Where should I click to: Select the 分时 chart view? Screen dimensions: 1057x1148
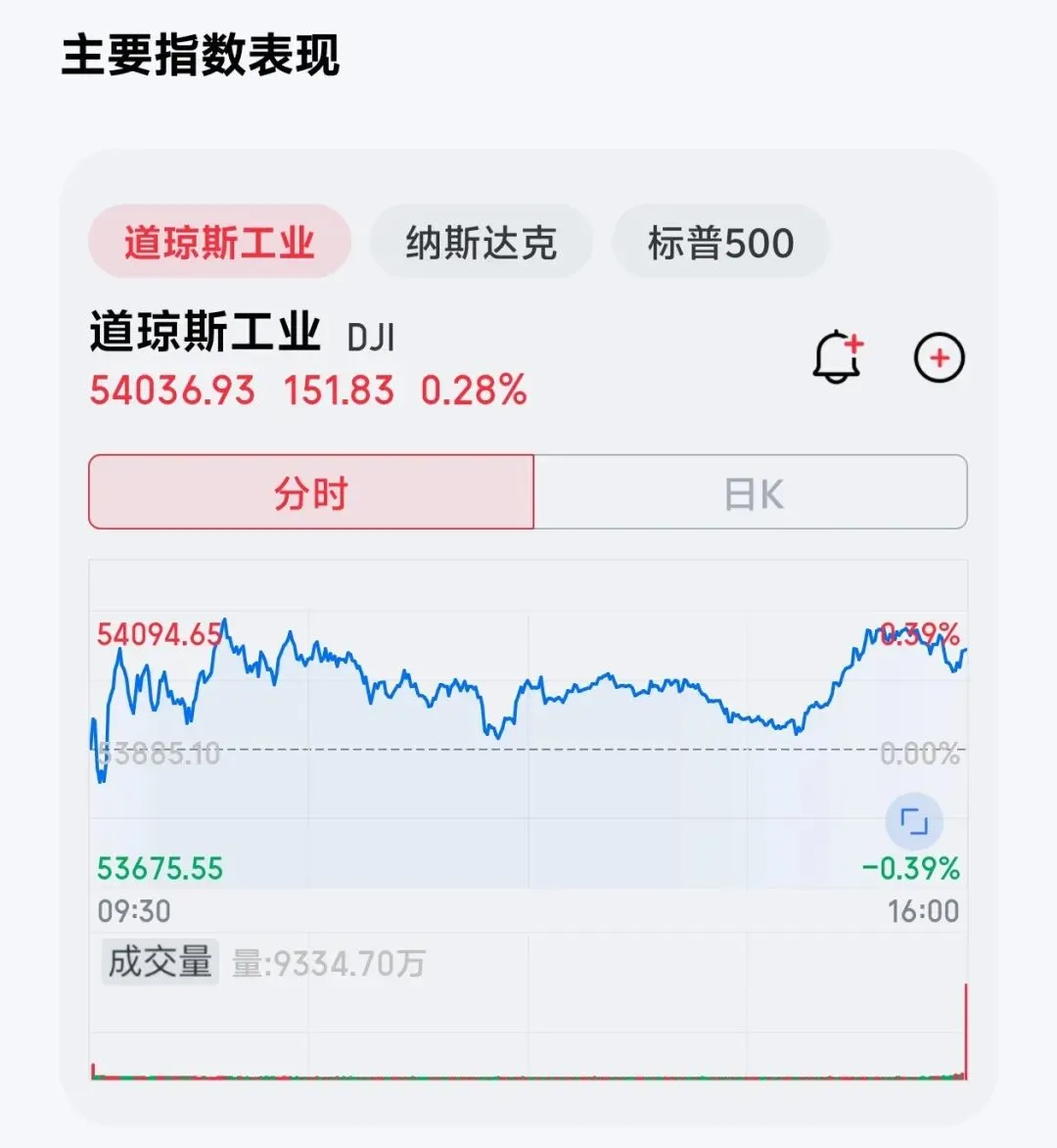coord(311,492)
